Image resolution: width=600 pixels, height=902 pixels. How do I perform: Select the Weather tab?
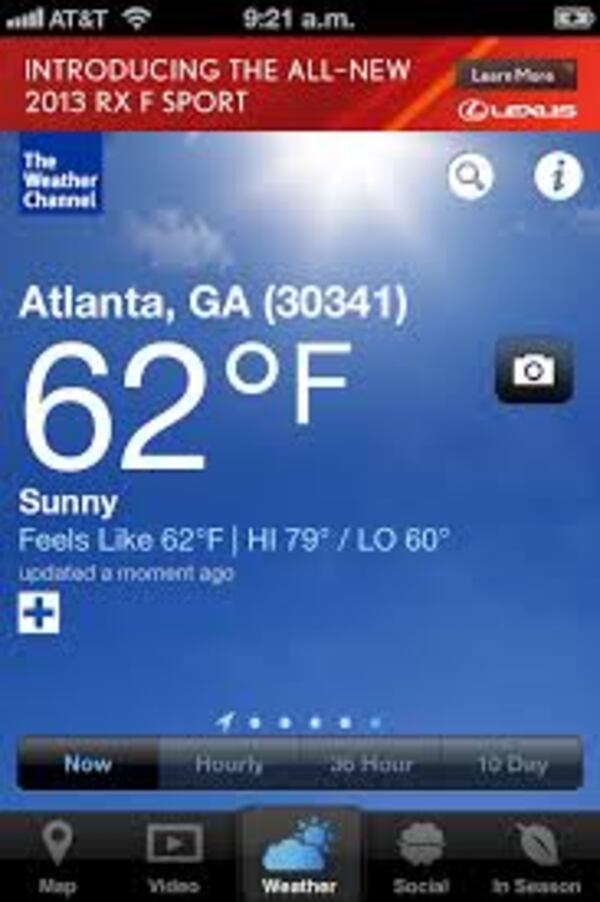click(x=299, y=857)
